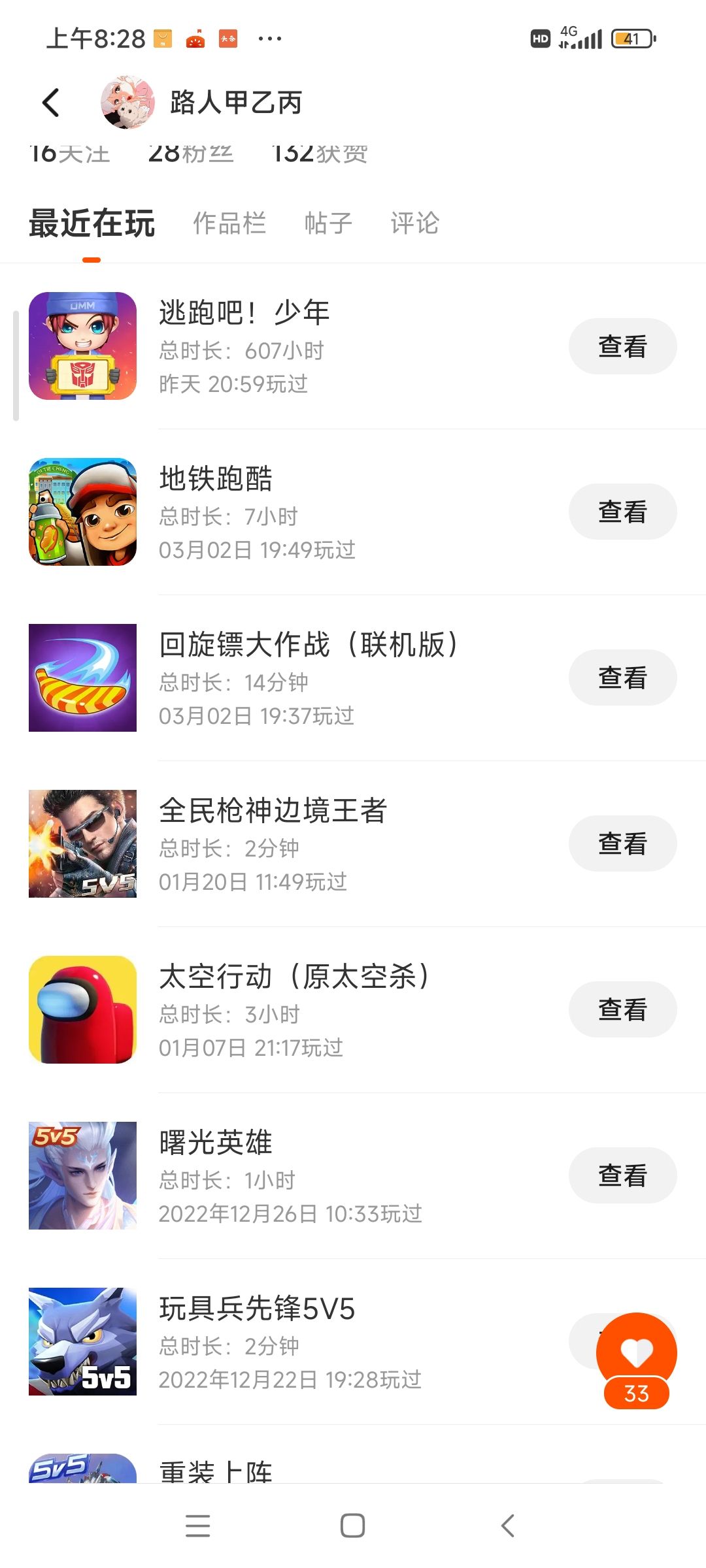
Task: Tap the system home button
Action: pos(353,1526)
